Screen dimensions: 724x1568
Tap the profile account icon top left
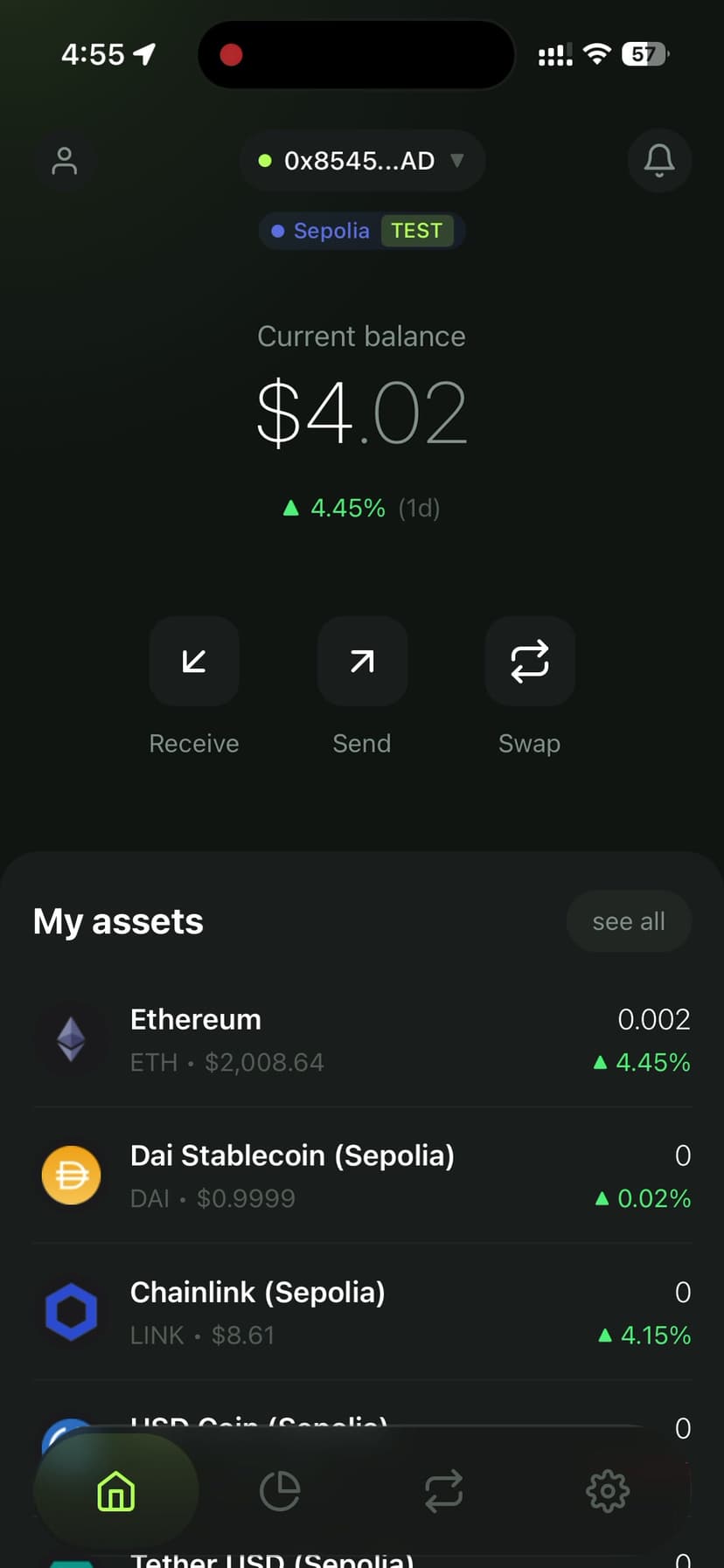[x=66, y=161]
